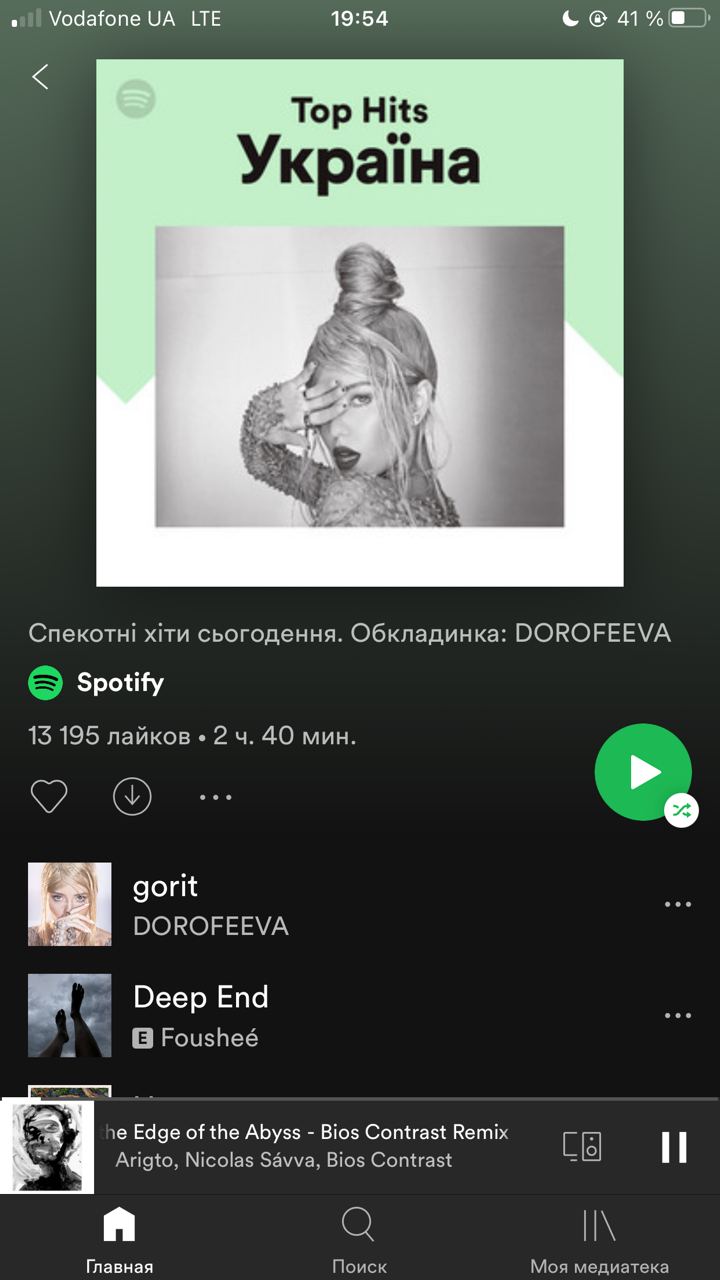Open playlist options below the like count
Viewport: 720px width, 1280px height.
(215, 797)
